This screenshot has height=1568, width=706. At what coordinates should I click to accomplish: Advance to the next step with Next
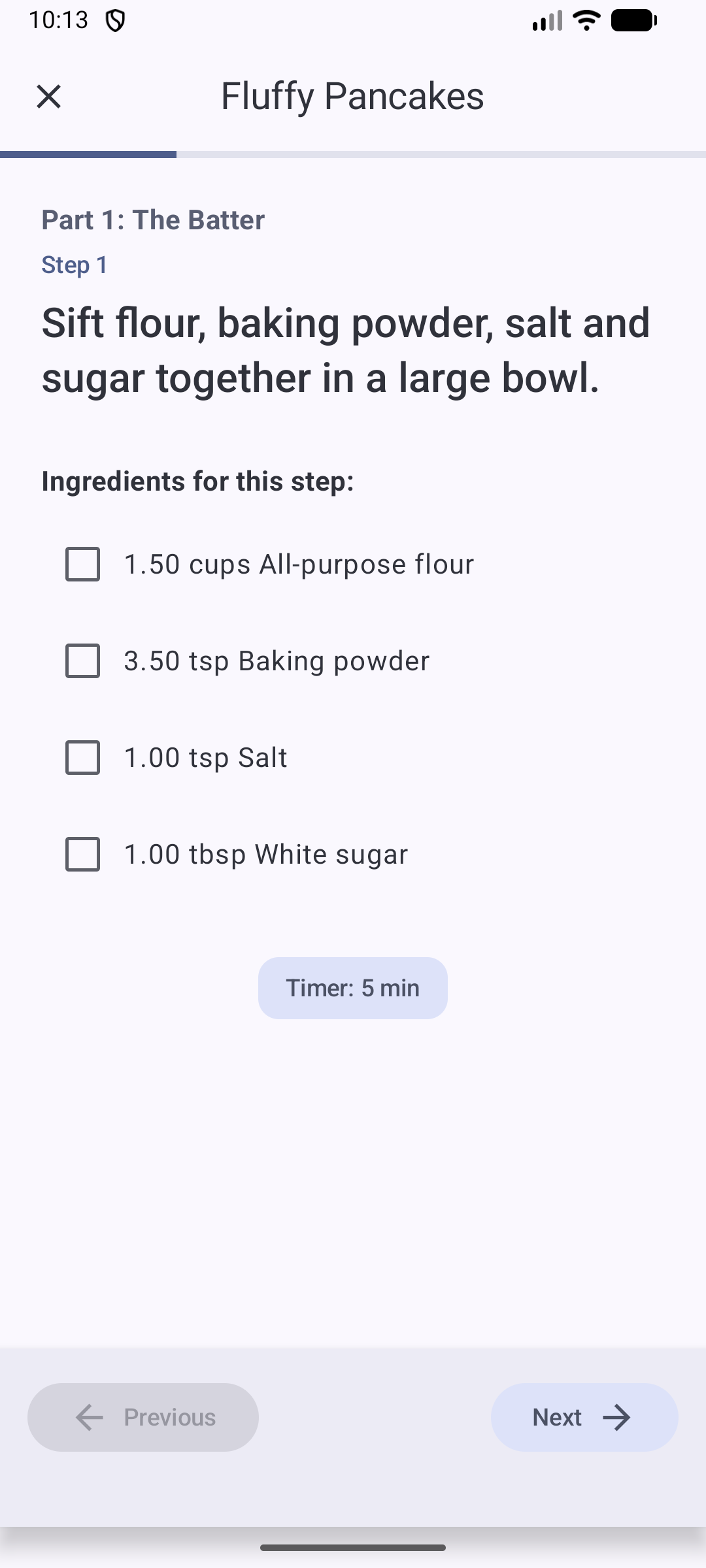click(x=584, y=1417)
